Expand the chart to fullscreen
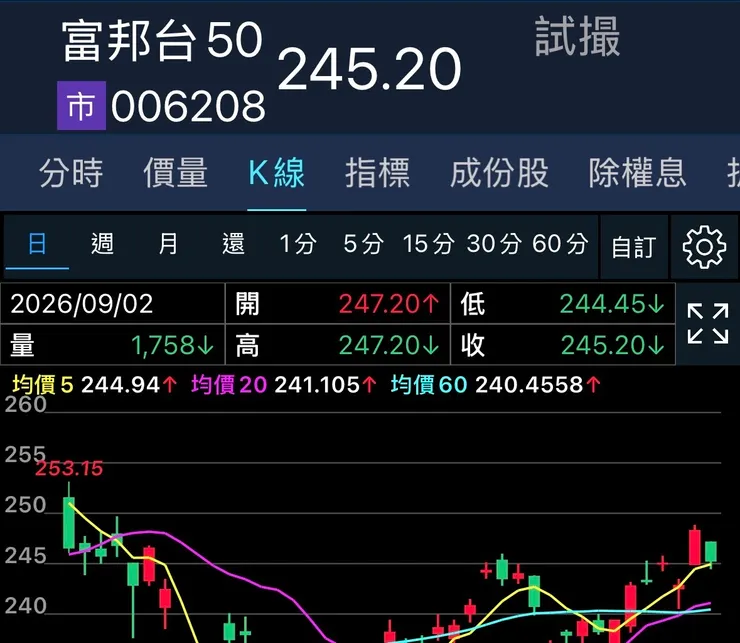 pyautogui.click(x=708, y=323)
